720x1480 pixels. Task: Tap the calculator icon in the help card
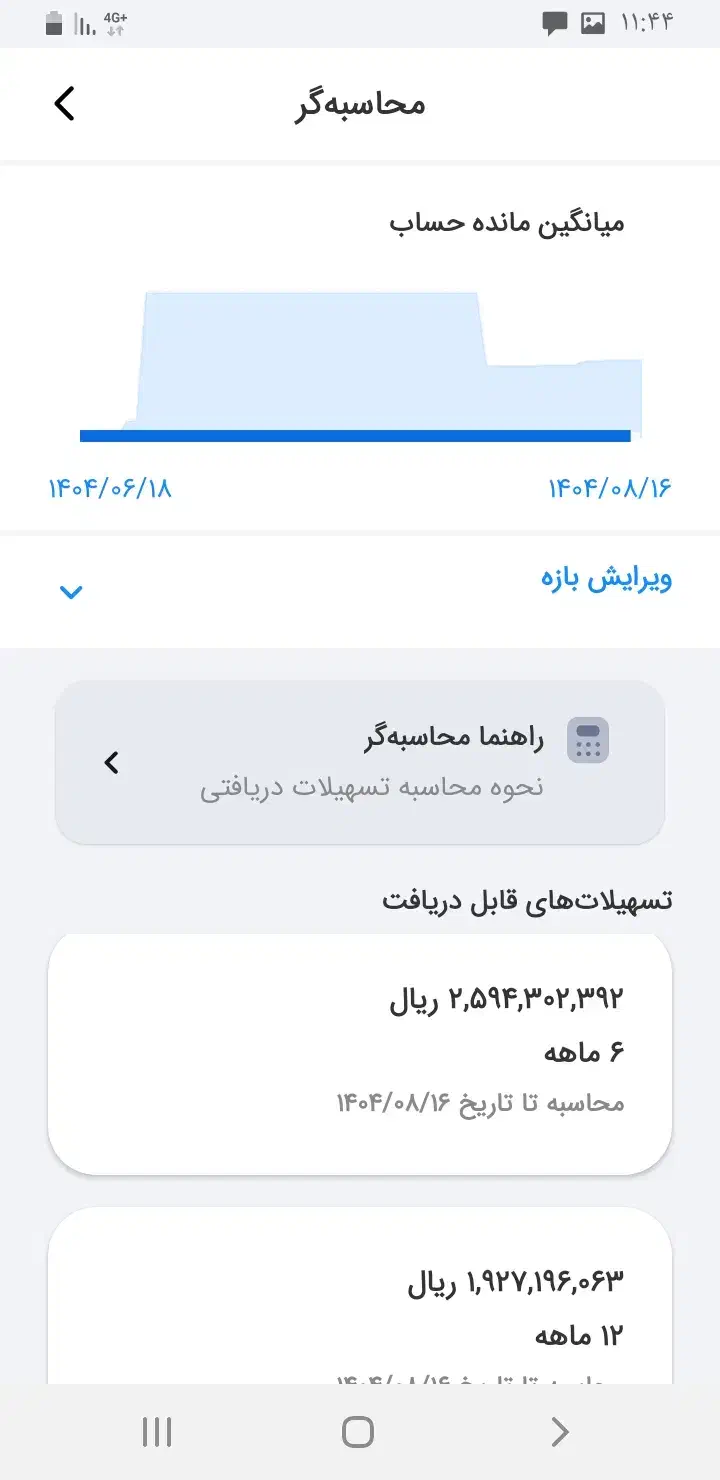[x=588, y=739]
